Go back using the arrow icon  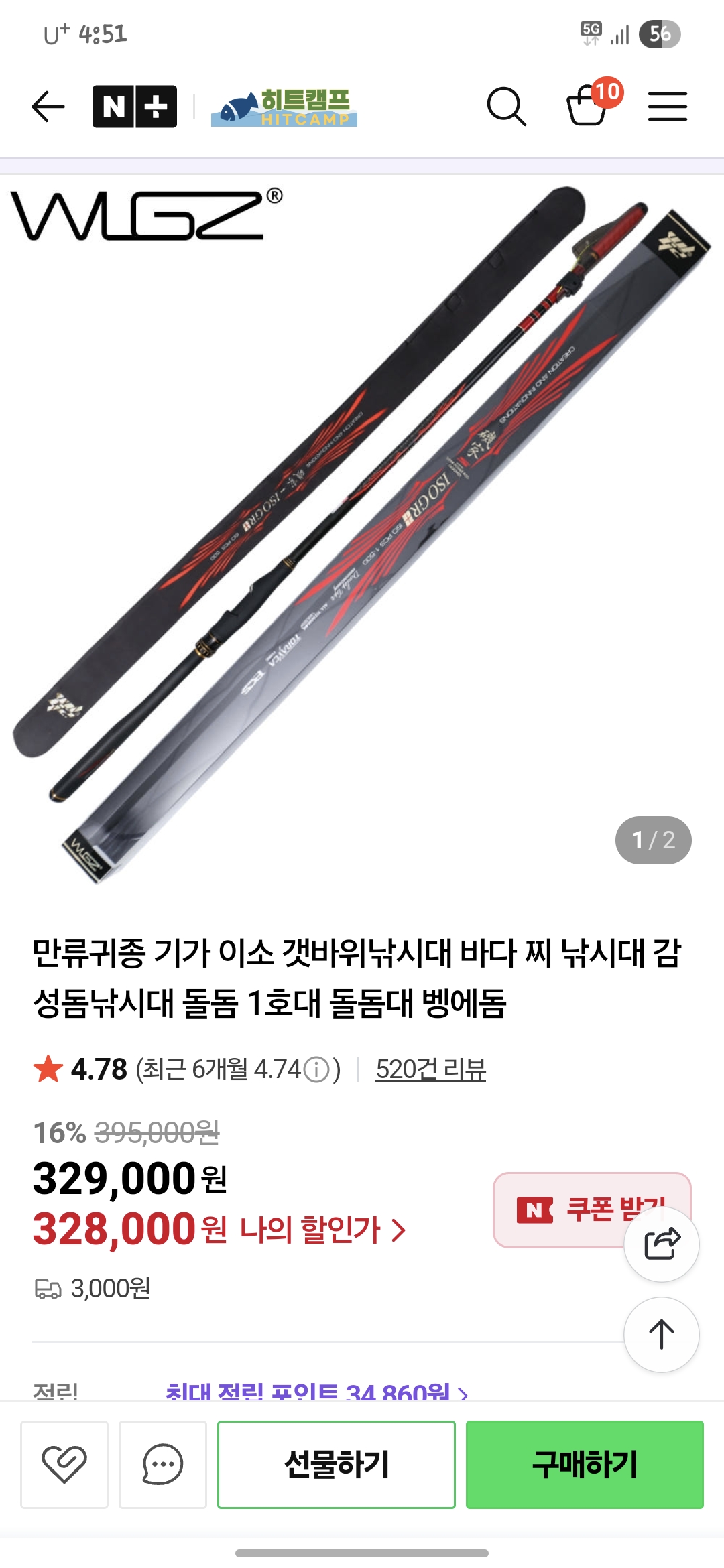[48, 107]
